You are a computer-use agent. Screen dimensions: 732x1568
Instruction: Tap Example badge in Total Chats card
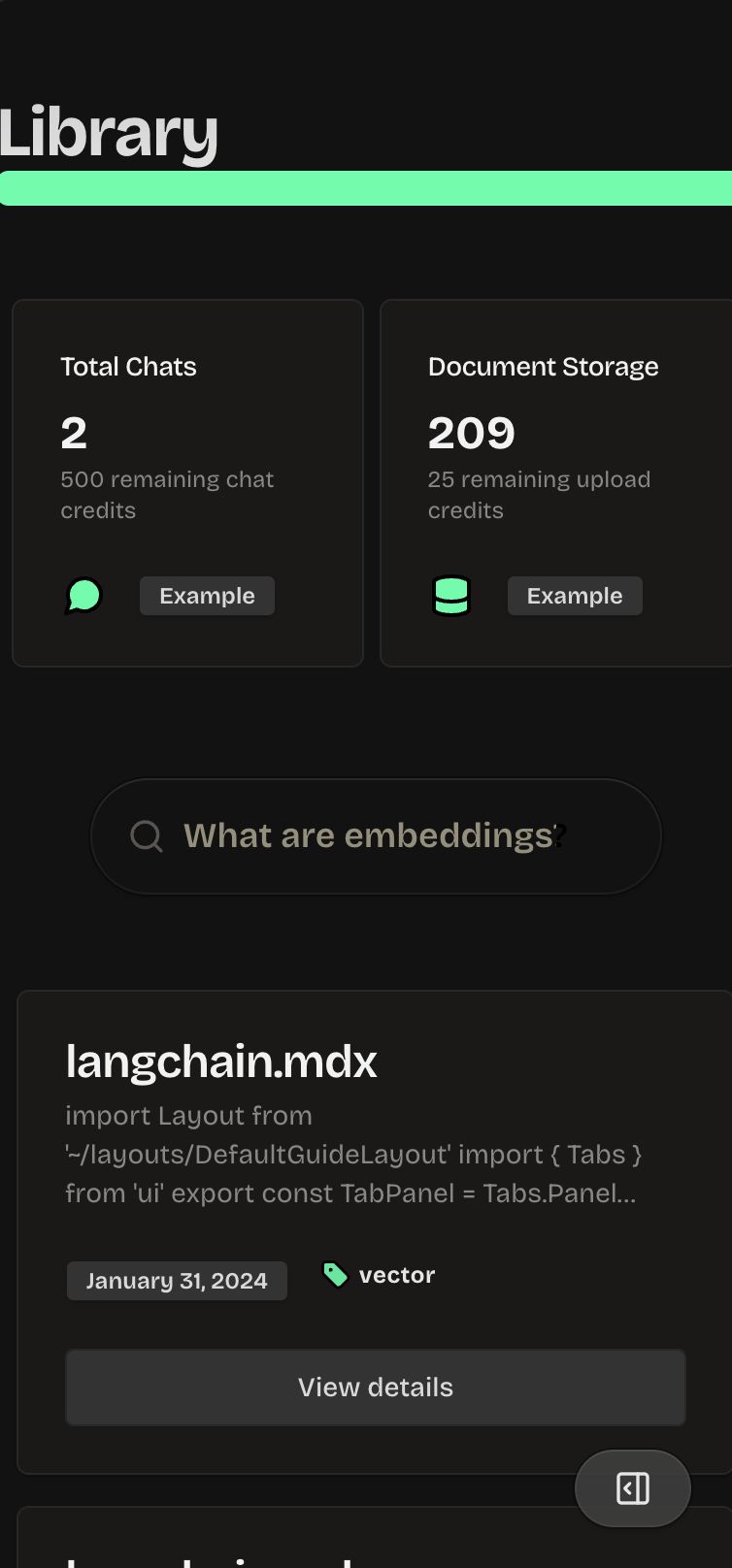(x=207, y=596)
